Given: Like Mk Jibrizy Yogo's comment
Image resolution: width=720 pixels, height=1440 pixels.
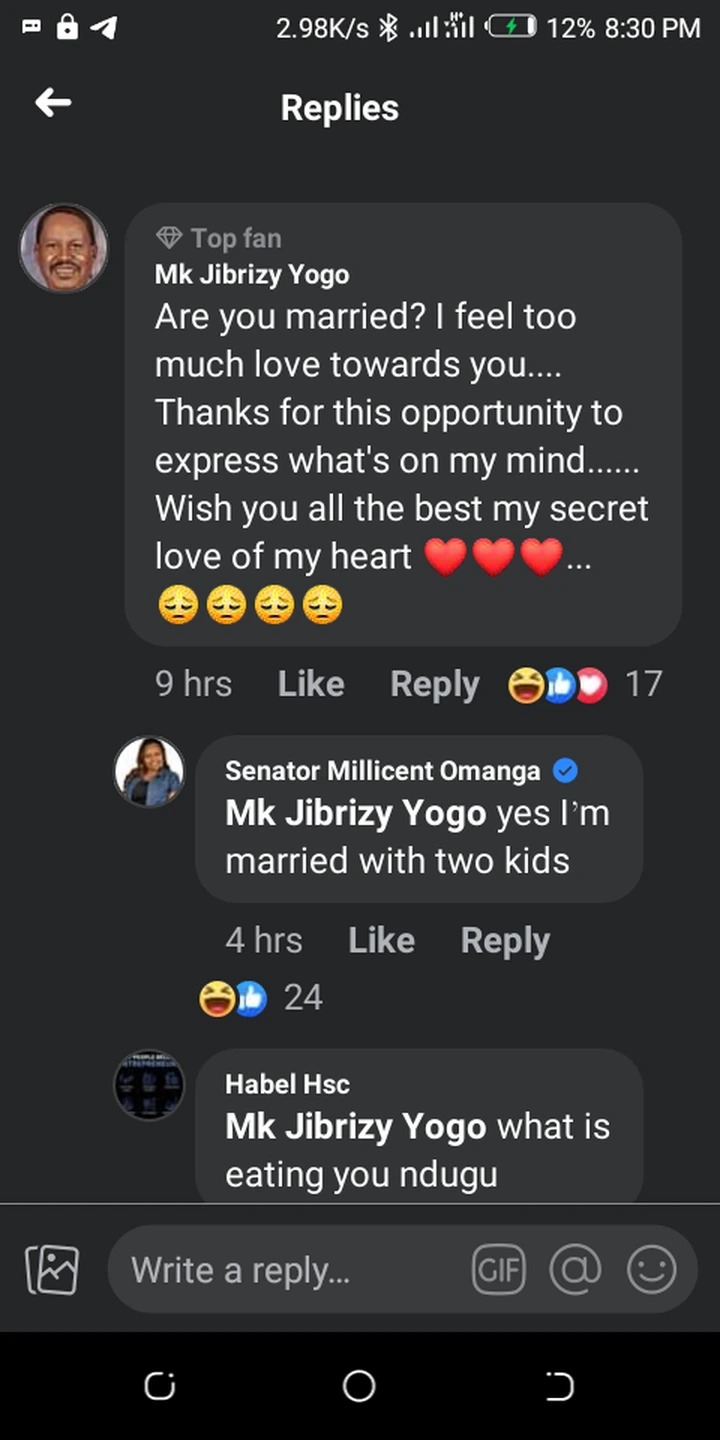Looking at the screenshot, I should tap(310, 684).
